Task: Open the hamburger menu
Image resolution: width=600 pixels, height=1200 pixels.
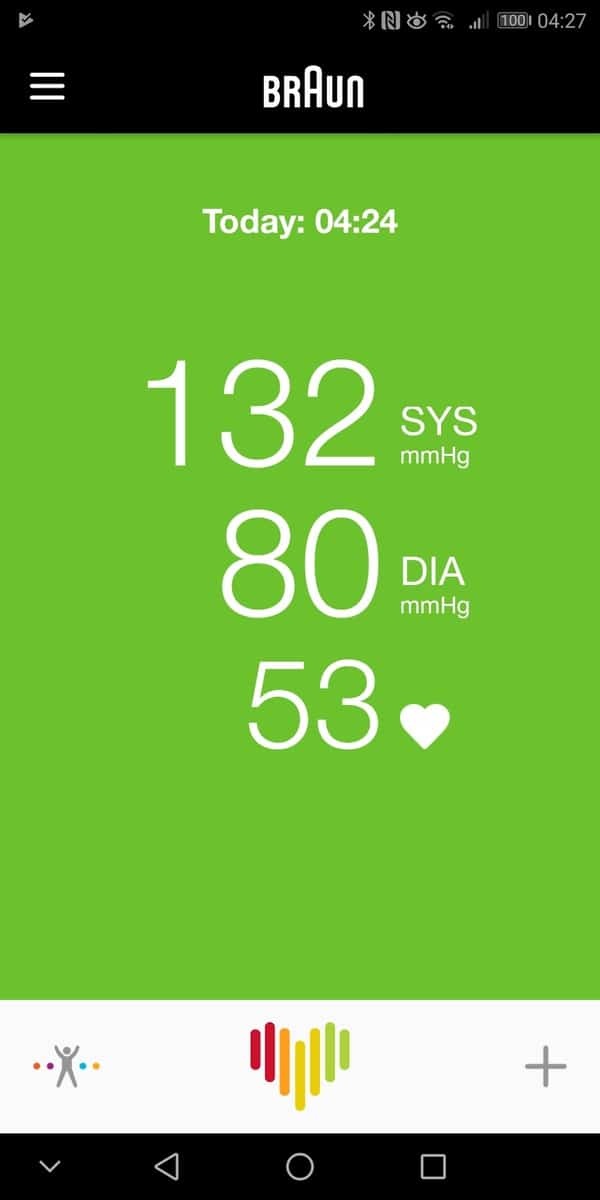Action: point(47,87)
